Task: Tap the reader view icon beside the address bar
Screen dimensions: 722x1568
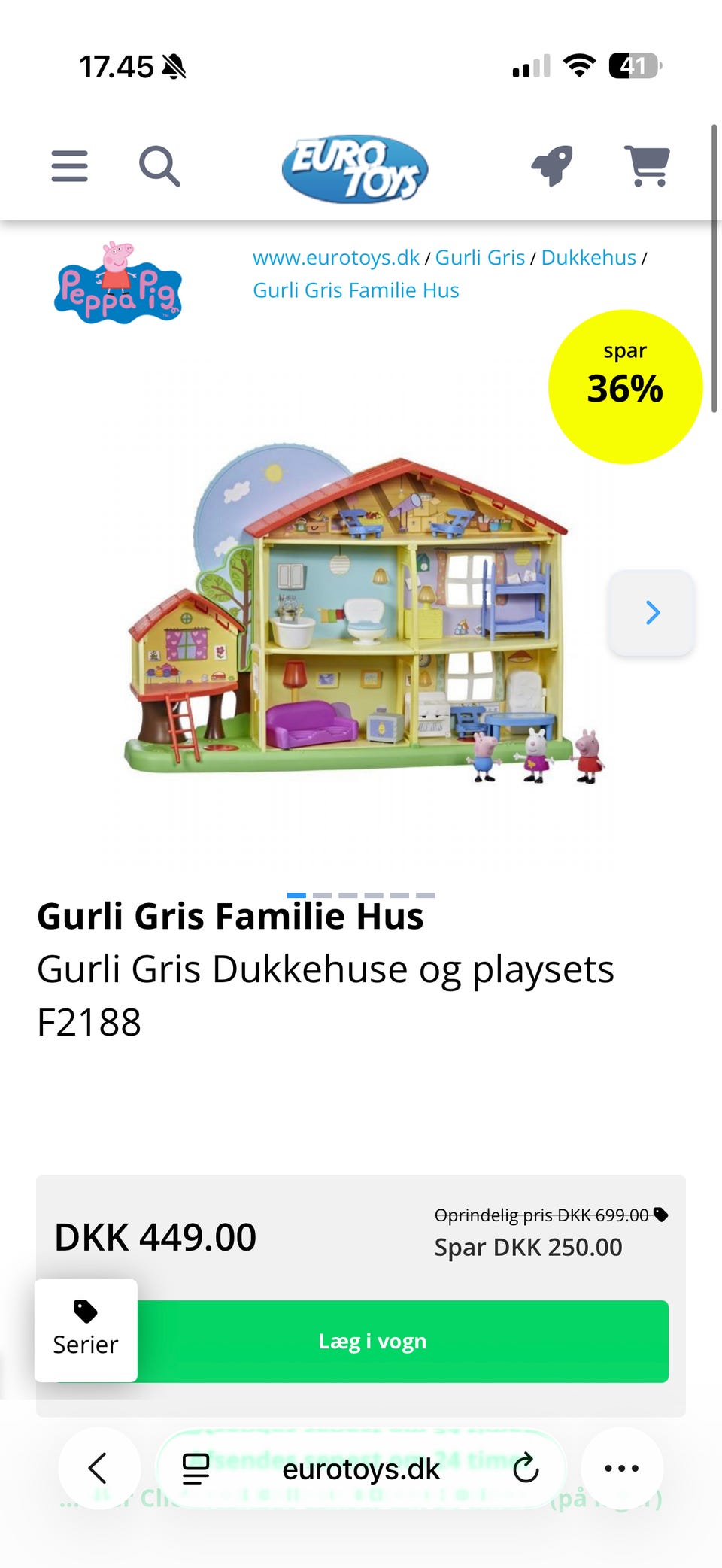Action: click(195, 1469)
